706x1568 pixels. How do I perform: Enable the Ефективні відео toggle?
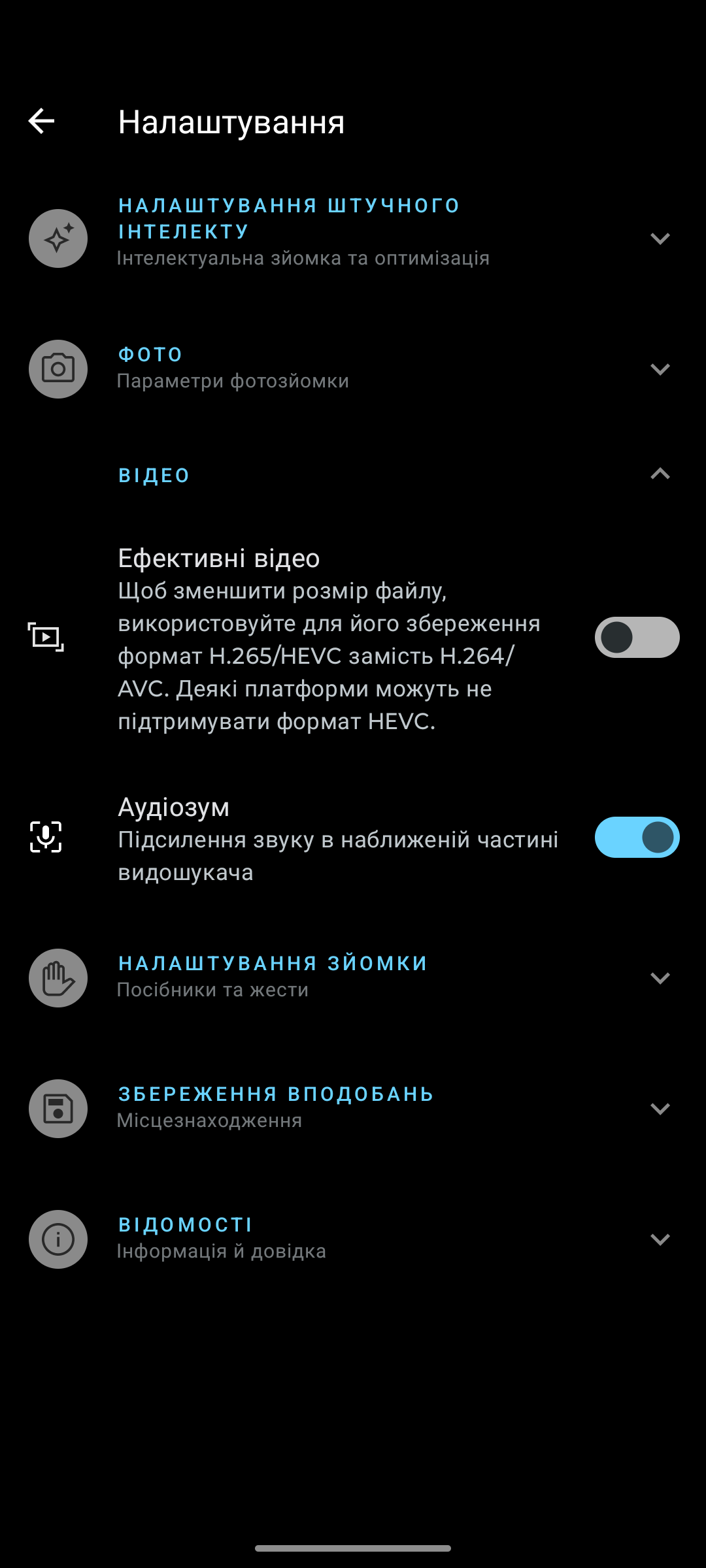(636, 638)
